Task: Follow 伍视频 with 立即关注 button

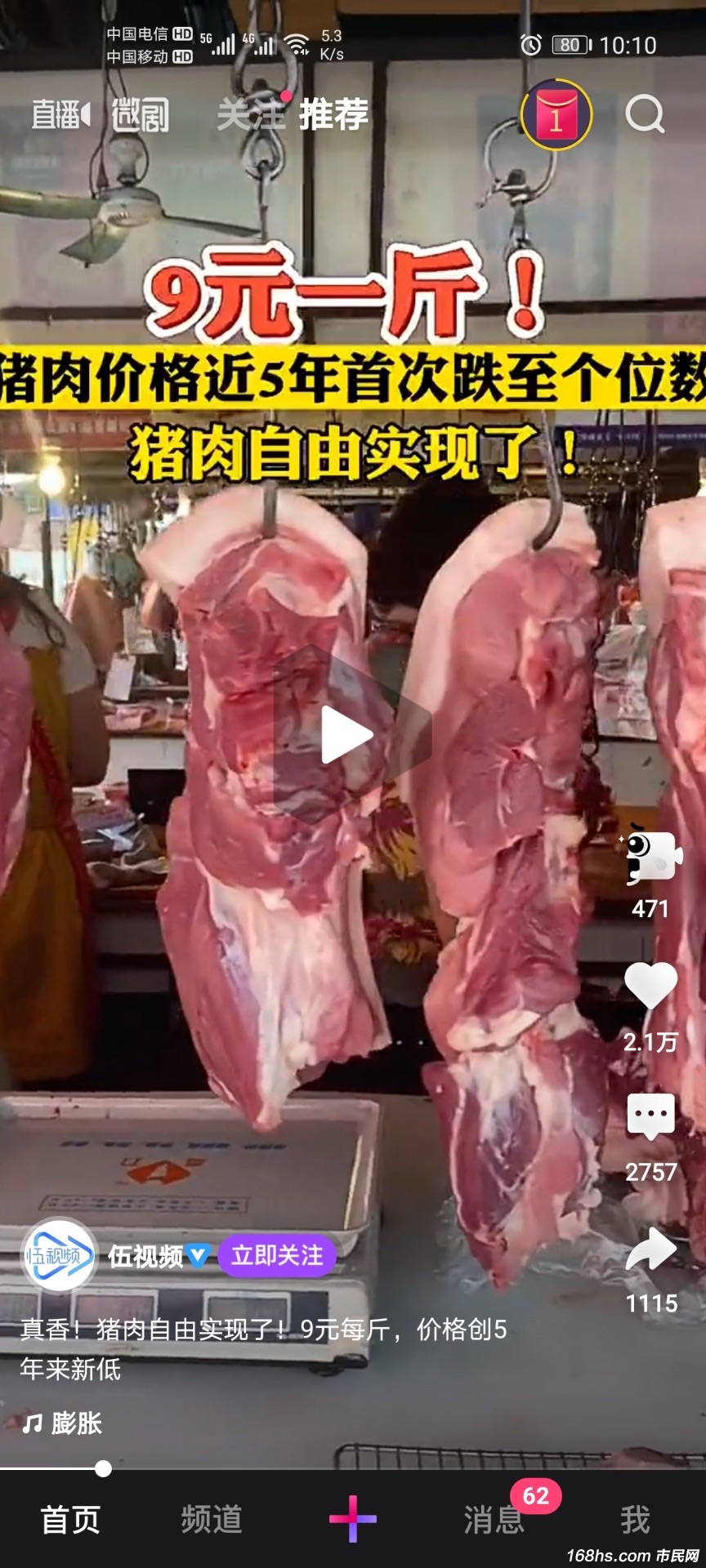Action: click(277, 1255)
